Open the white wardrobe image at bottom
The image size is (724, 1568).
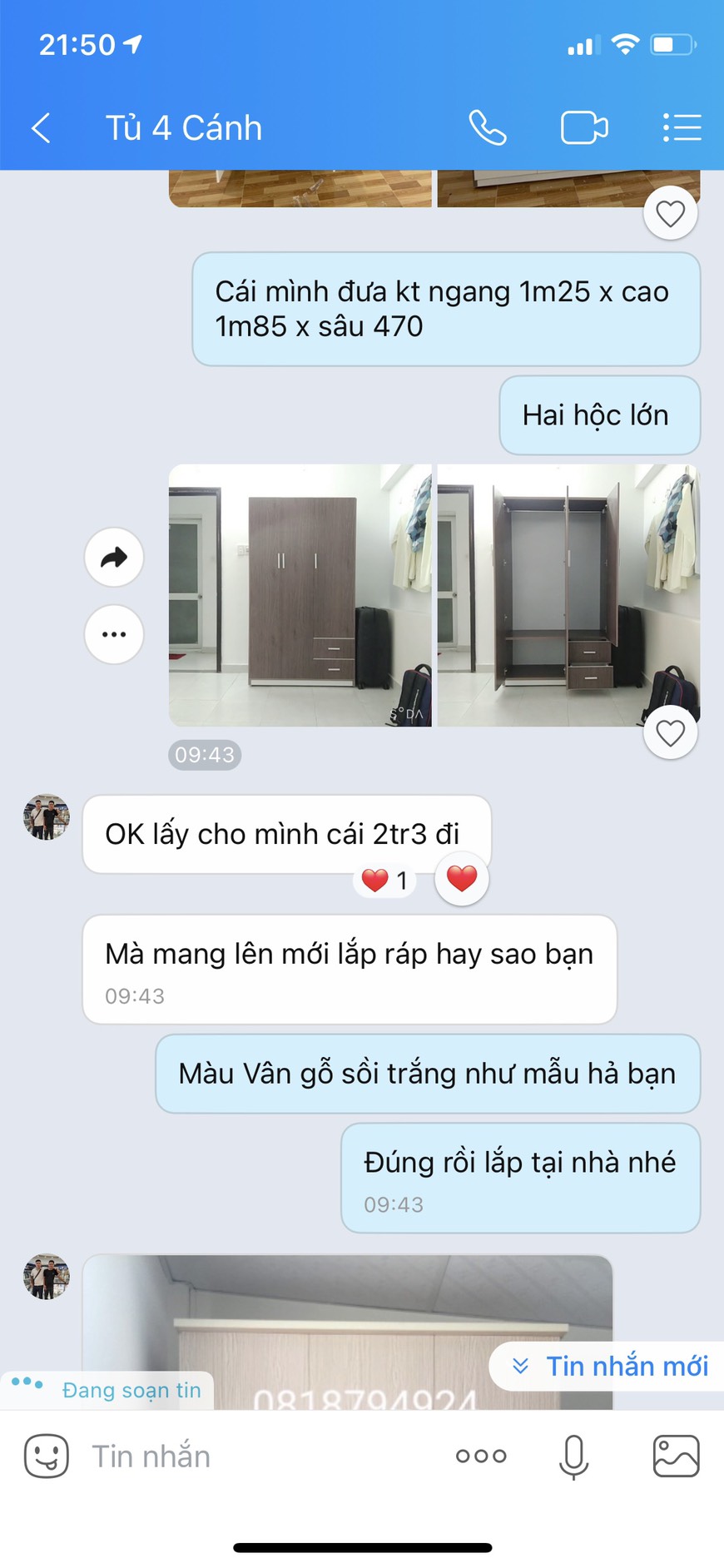coord(348,1332)
